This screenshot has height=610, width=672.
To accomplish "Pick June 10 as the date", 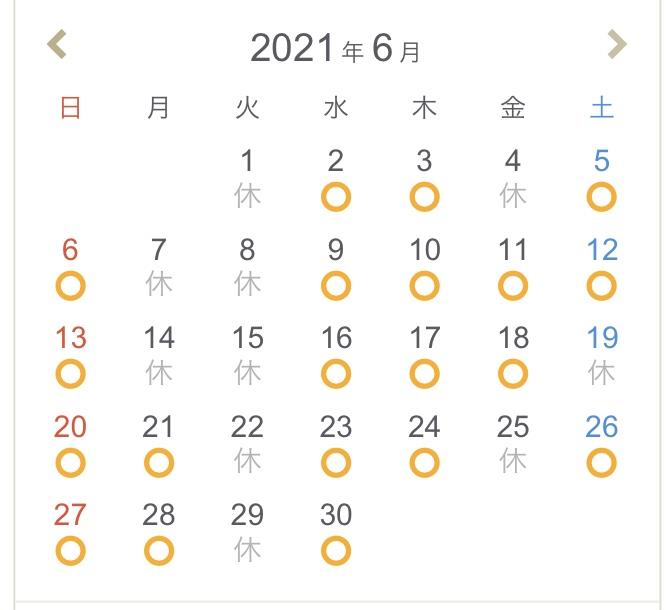I will point(424,269).
